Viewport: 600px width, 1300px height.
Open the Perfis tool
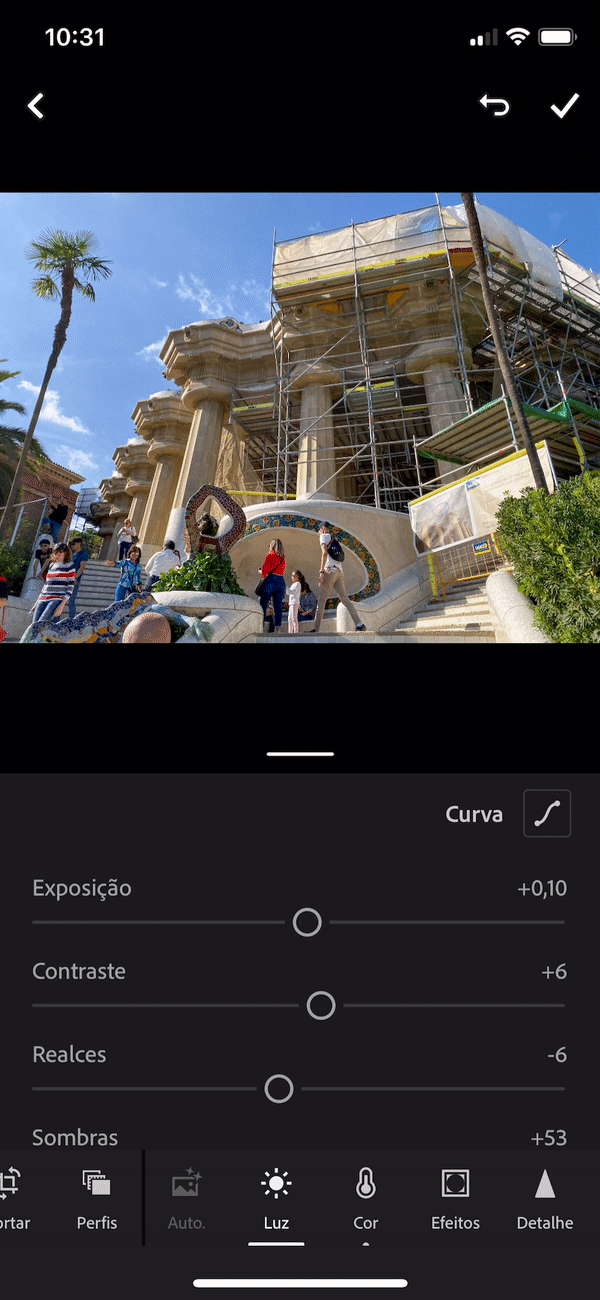point(97,1198)
